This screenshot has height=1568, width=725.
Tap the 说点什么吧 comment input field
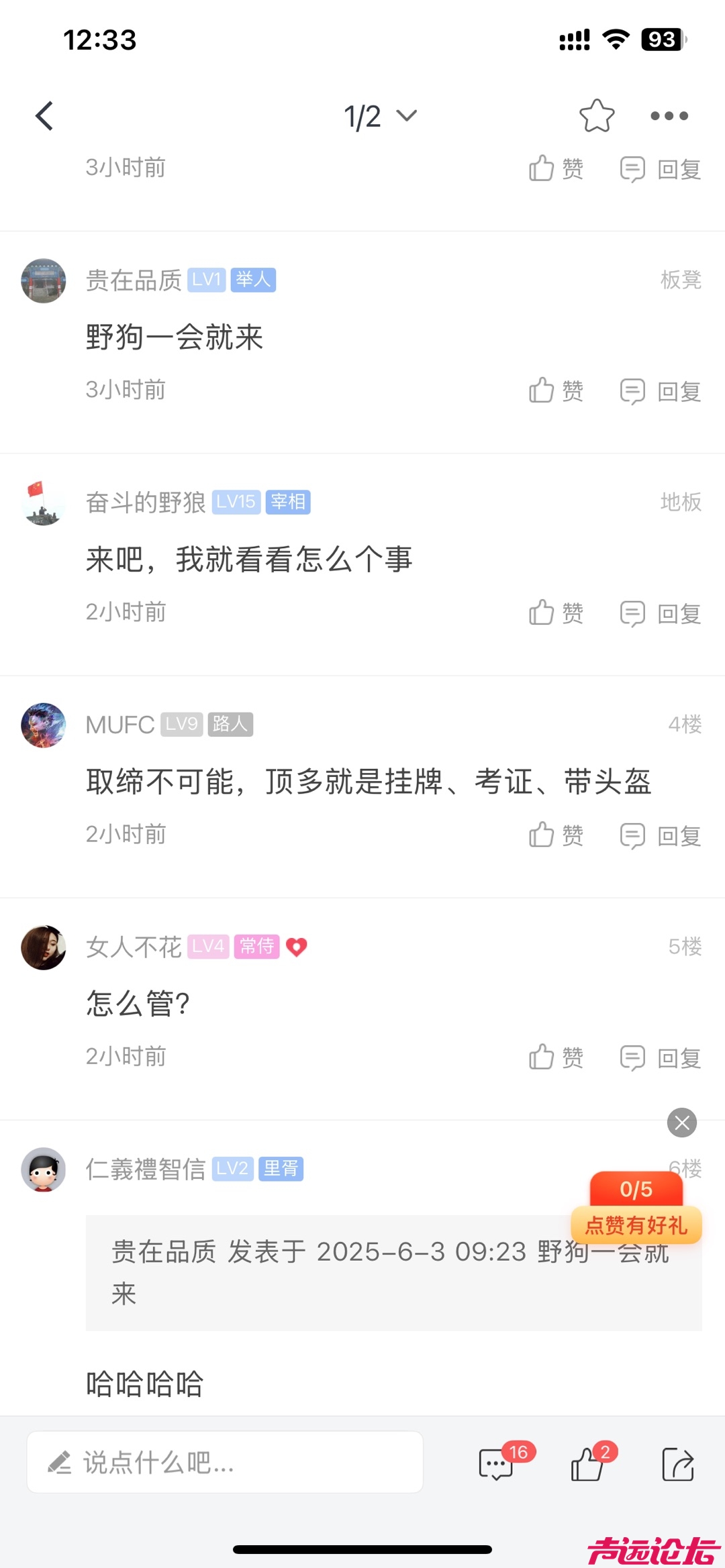coord(225,1462)
